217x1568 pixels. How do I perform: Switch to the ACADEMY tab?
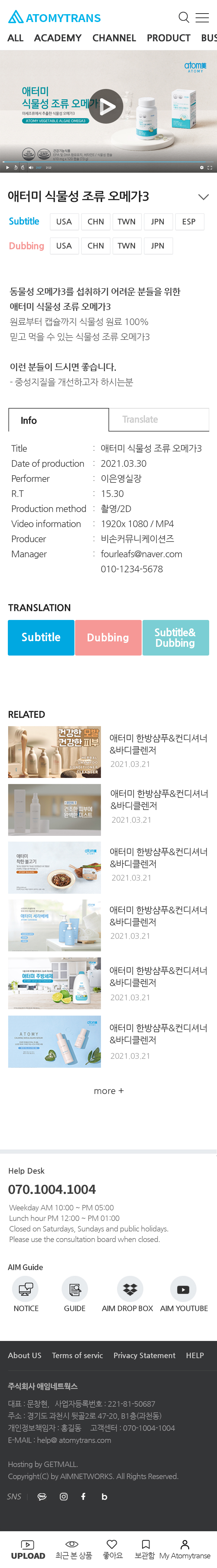(x=58, y=38)
